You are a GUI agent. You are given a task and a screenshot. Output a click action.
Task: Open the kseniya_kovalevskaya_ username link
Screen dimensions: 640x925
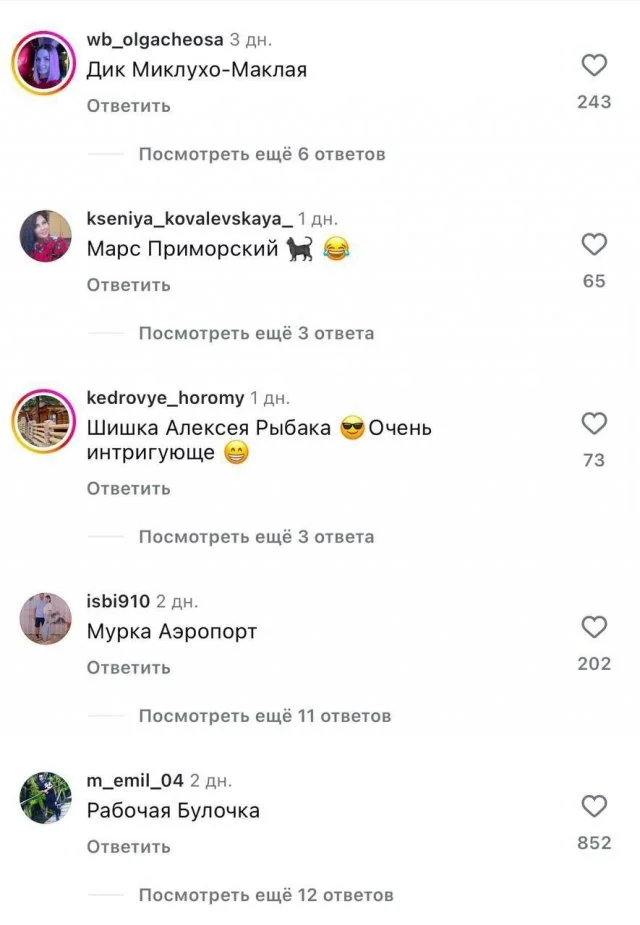190,219
